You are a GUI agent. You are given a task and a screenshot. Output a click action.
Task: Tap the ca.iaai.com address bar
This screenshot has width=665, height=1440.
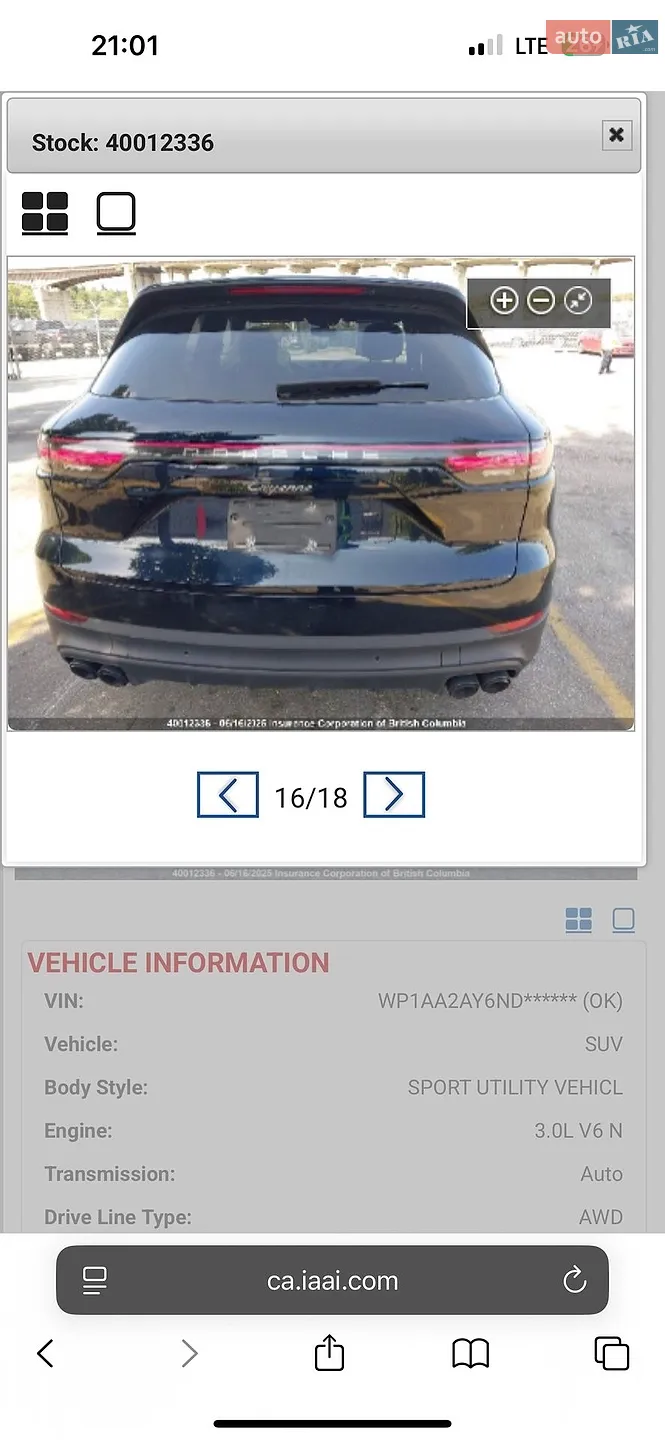click(x=332, y=1280)
